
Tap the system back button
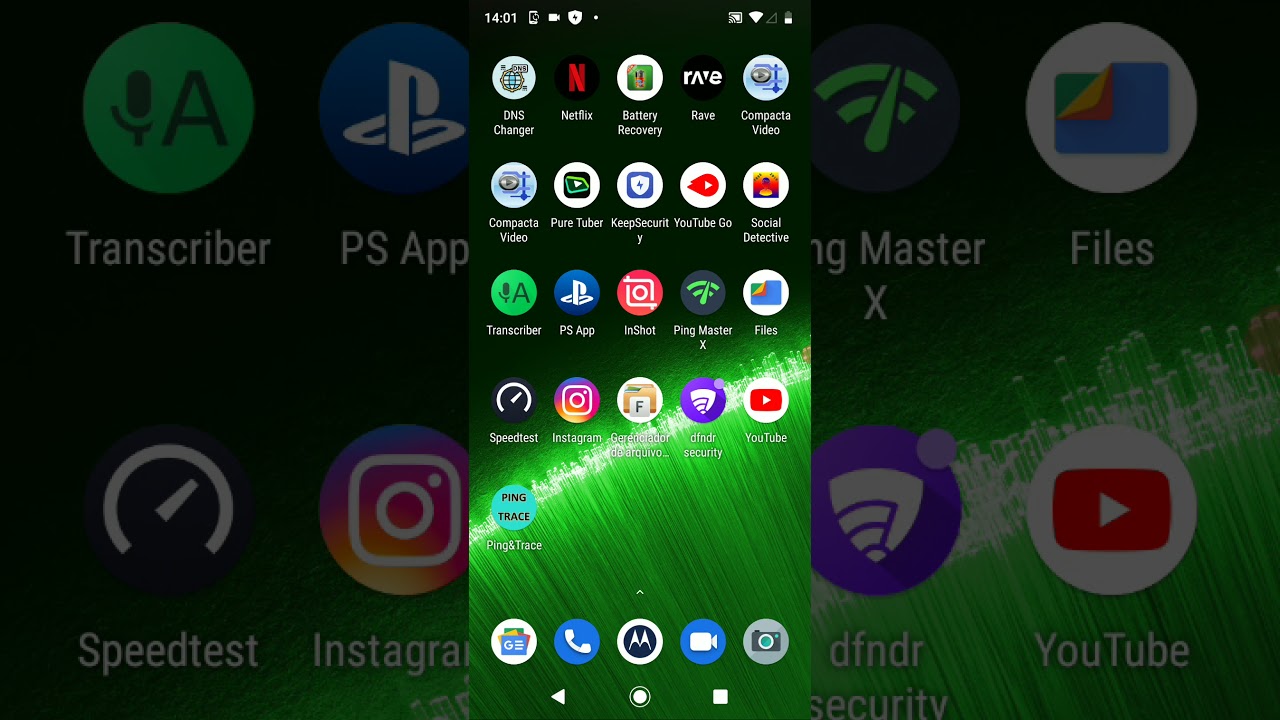pyautogui.click(x=559, y=696)
